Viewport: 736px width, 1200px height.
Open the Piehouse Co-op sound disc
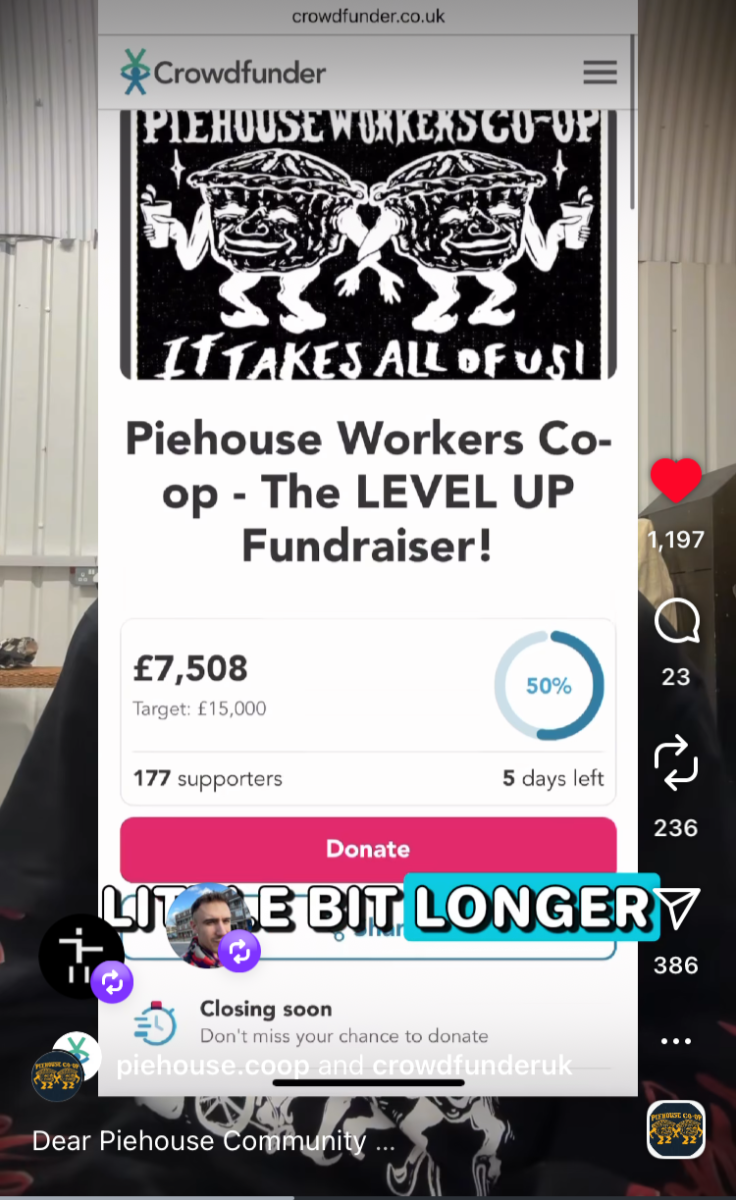point(676,1130)
